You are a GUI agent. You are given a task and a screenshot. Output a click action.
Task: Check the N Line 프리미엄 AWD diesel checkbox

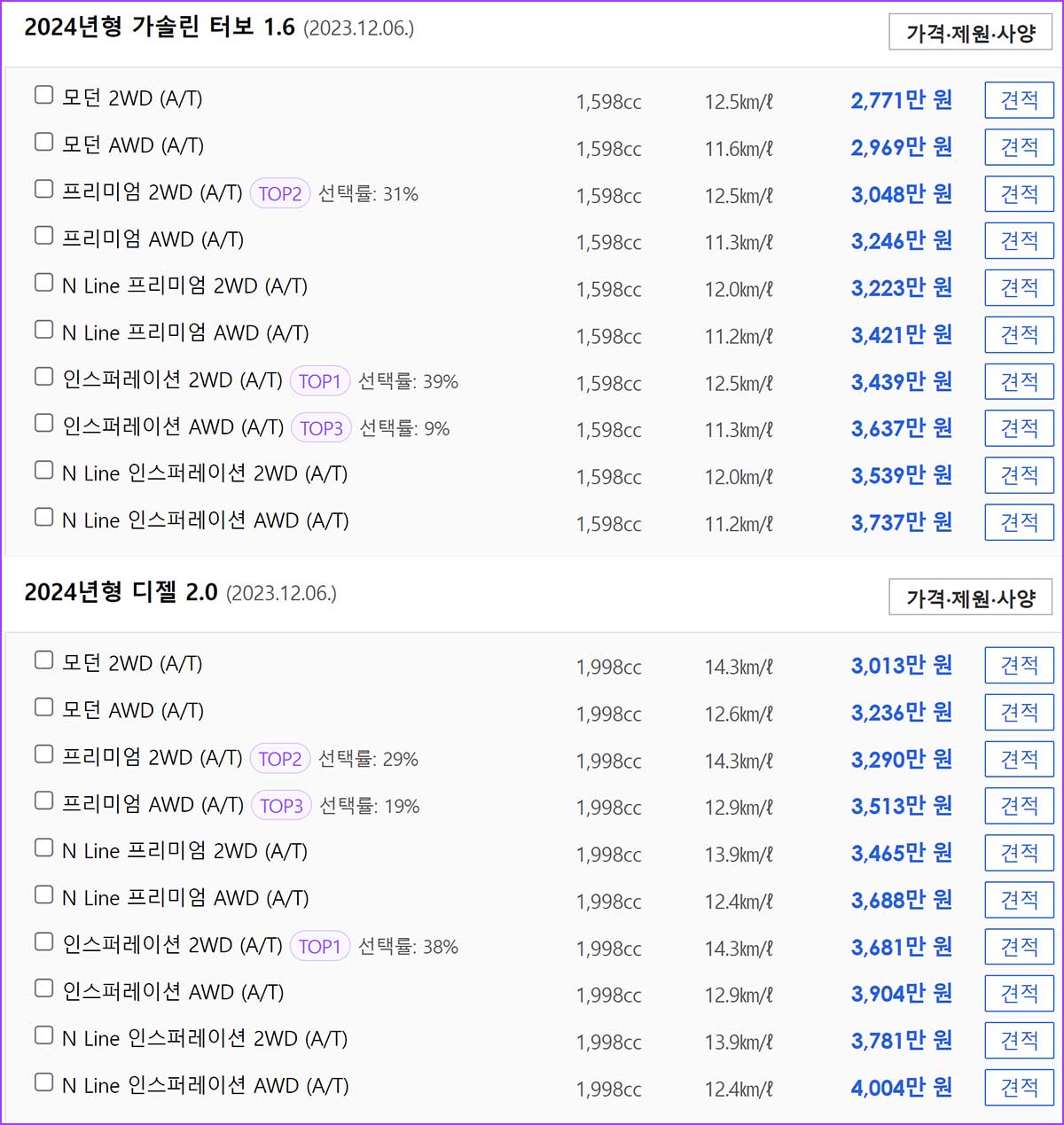[x=43, y=894]
